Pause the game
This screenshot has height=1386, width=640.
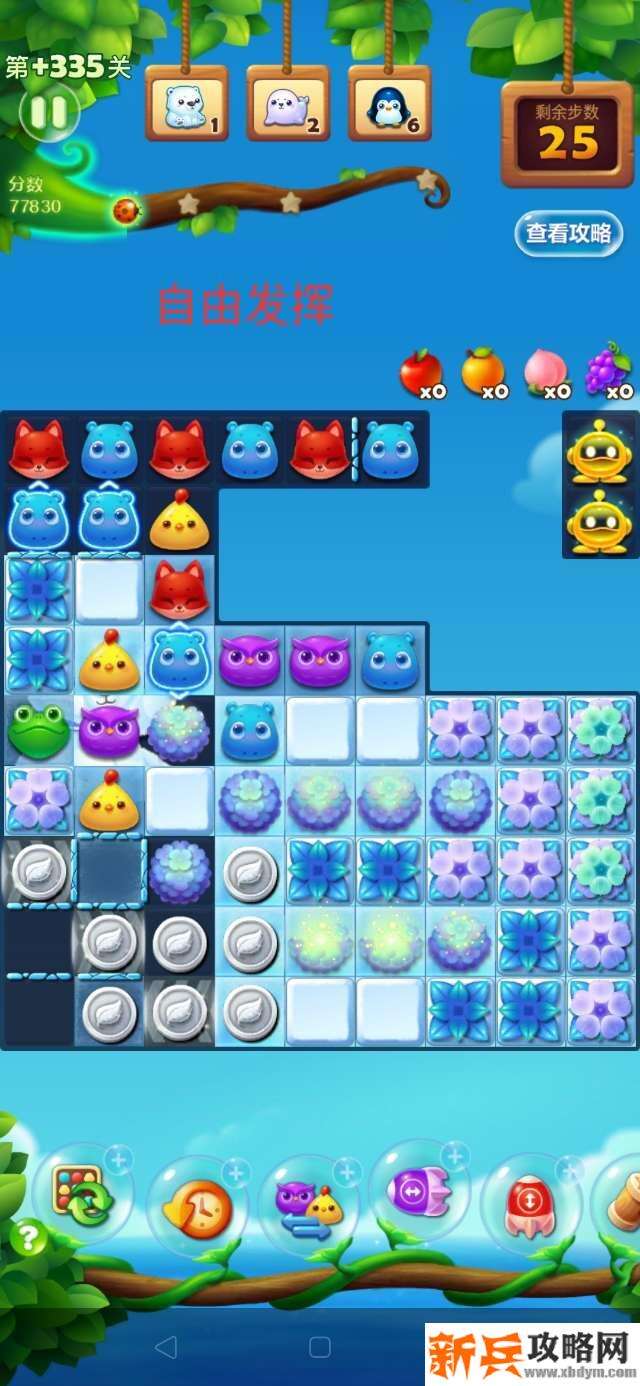point(47,114)
